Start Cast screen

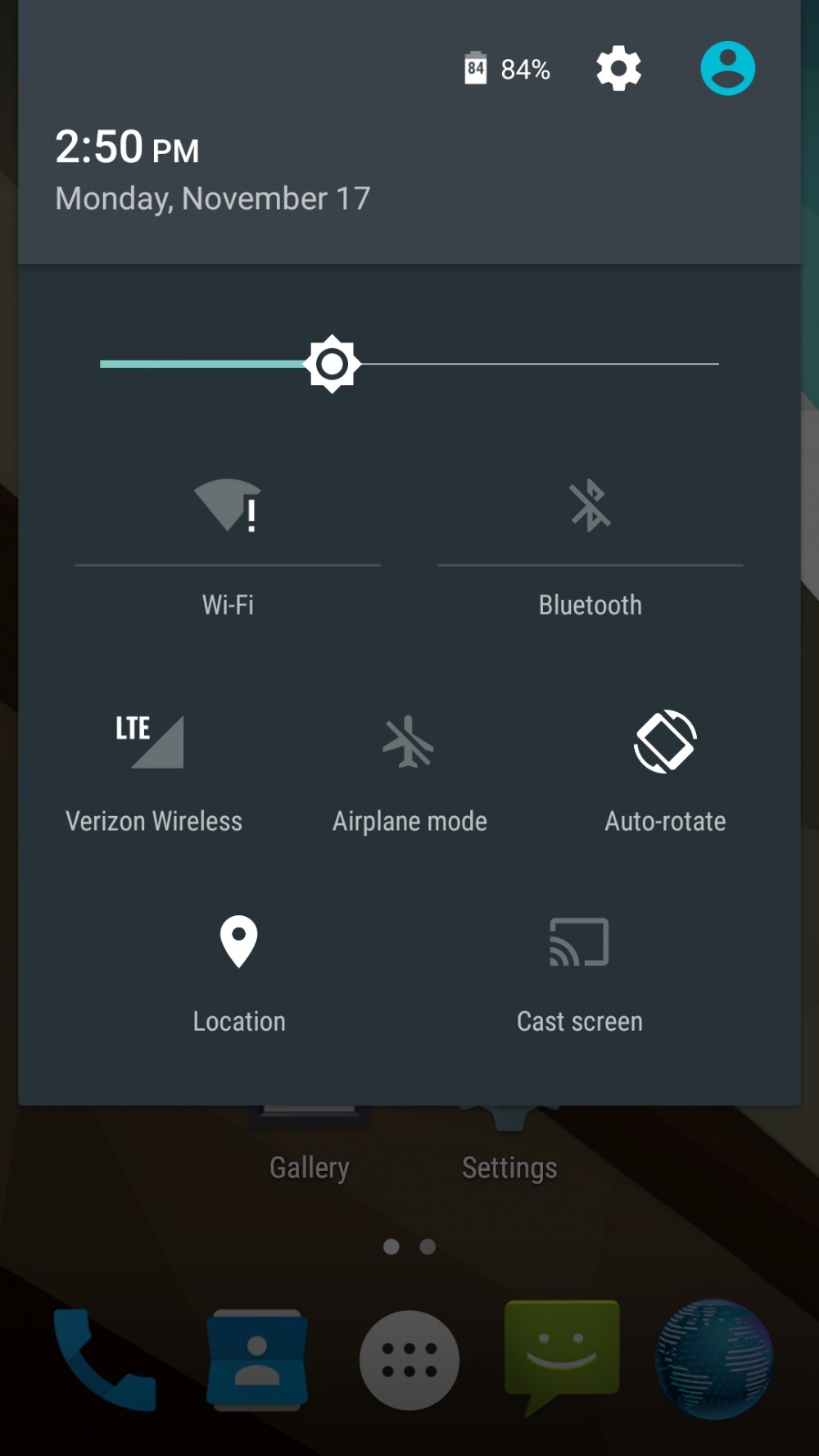[x=579, y=967]
